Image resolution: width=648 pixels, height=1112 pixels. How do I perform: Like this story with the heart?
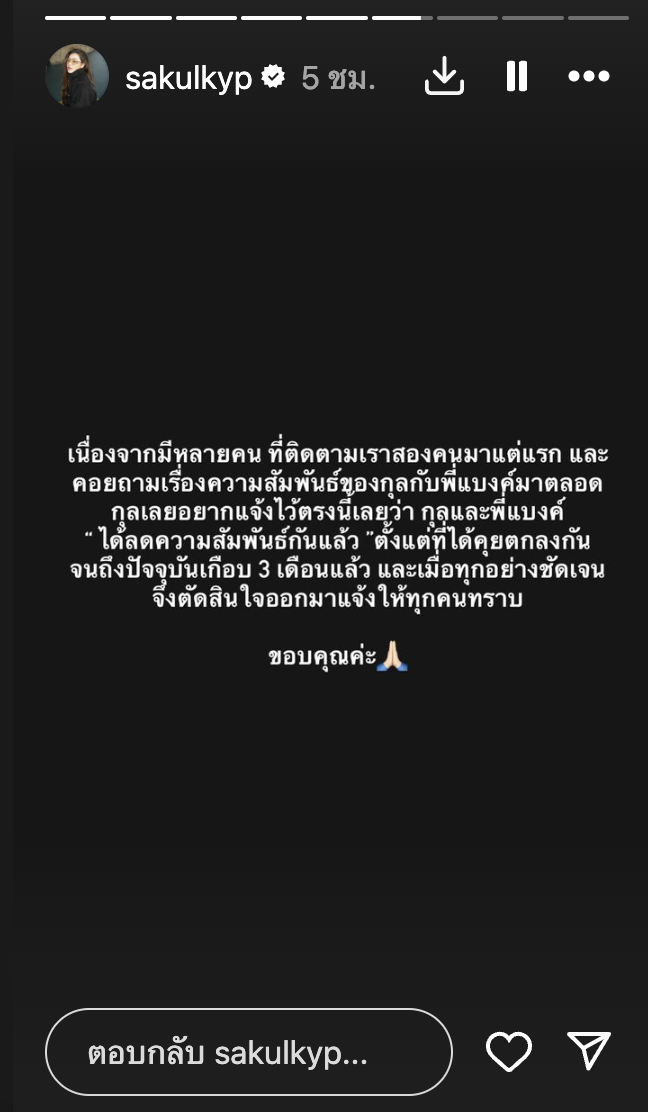(508, 1052)
